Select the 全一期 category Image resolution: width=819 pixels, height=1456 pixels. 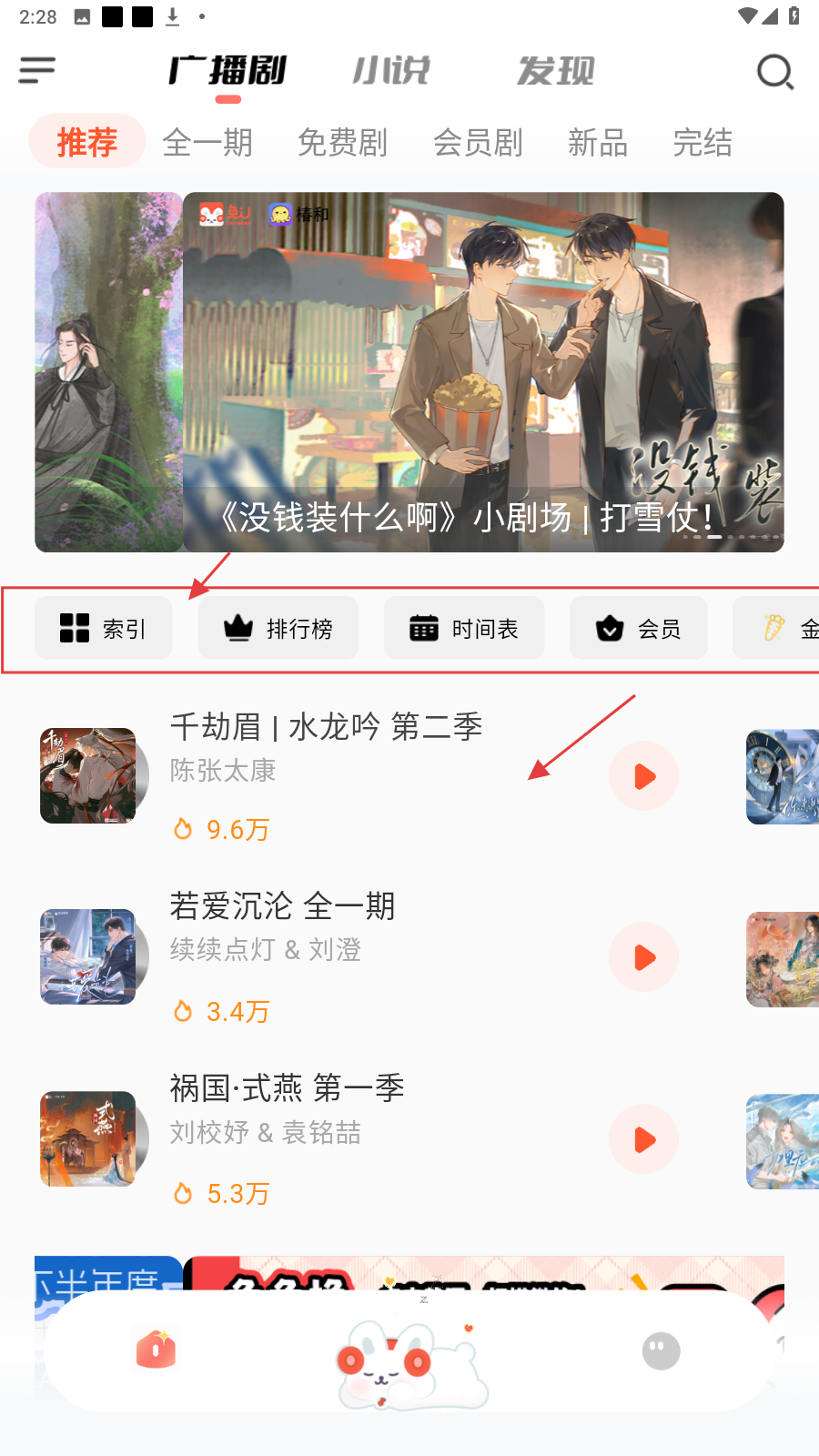pyautogui.click(x=207, y=143)
